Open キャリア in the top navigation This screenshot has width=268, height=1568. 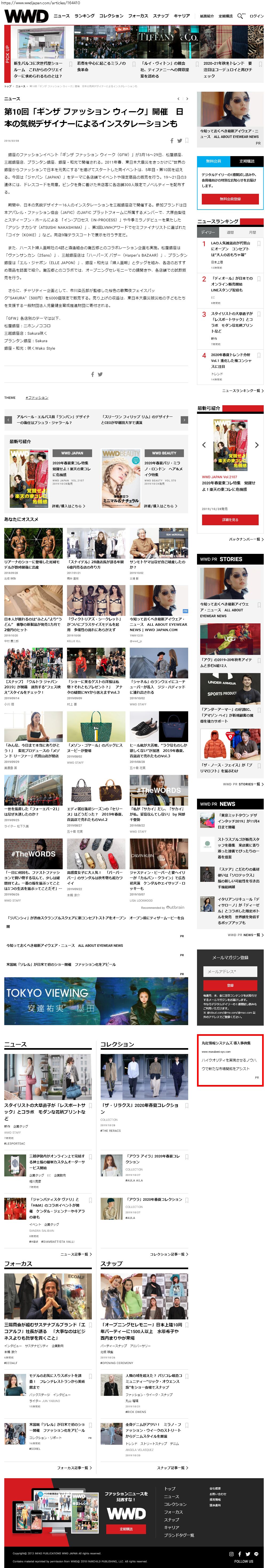182,16
